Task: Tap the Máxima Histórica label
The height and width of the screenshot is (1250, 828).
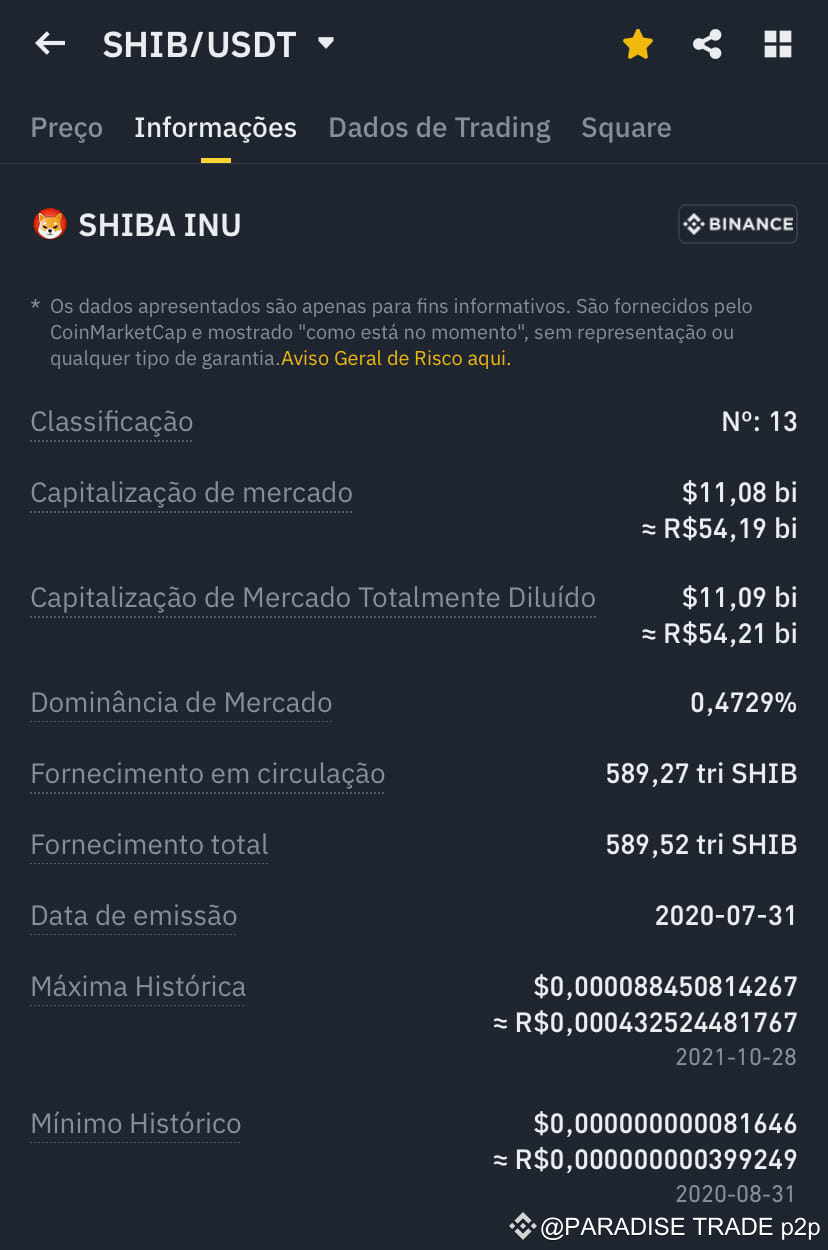Action: tap(138, 987)
